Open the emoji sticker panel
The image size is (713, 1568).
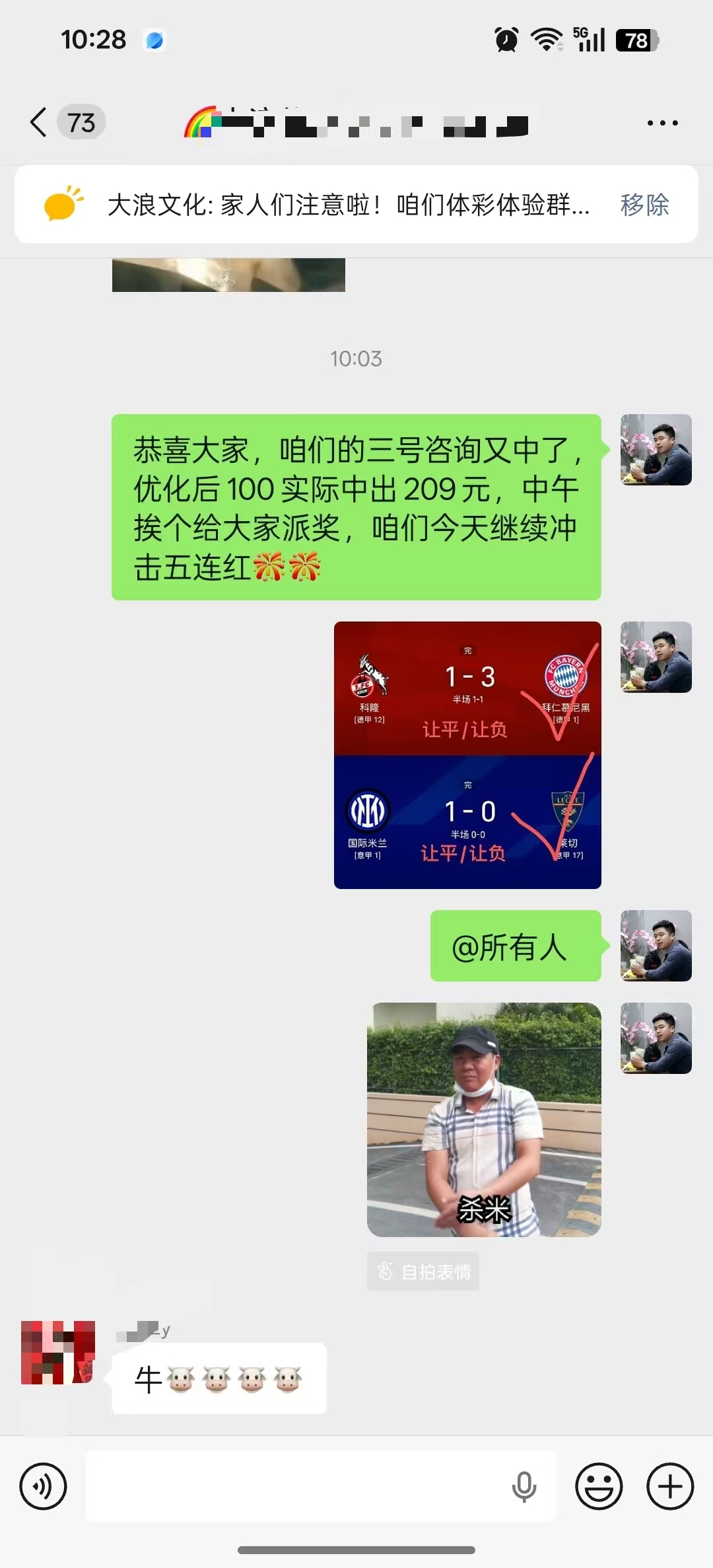point(599,1486)
